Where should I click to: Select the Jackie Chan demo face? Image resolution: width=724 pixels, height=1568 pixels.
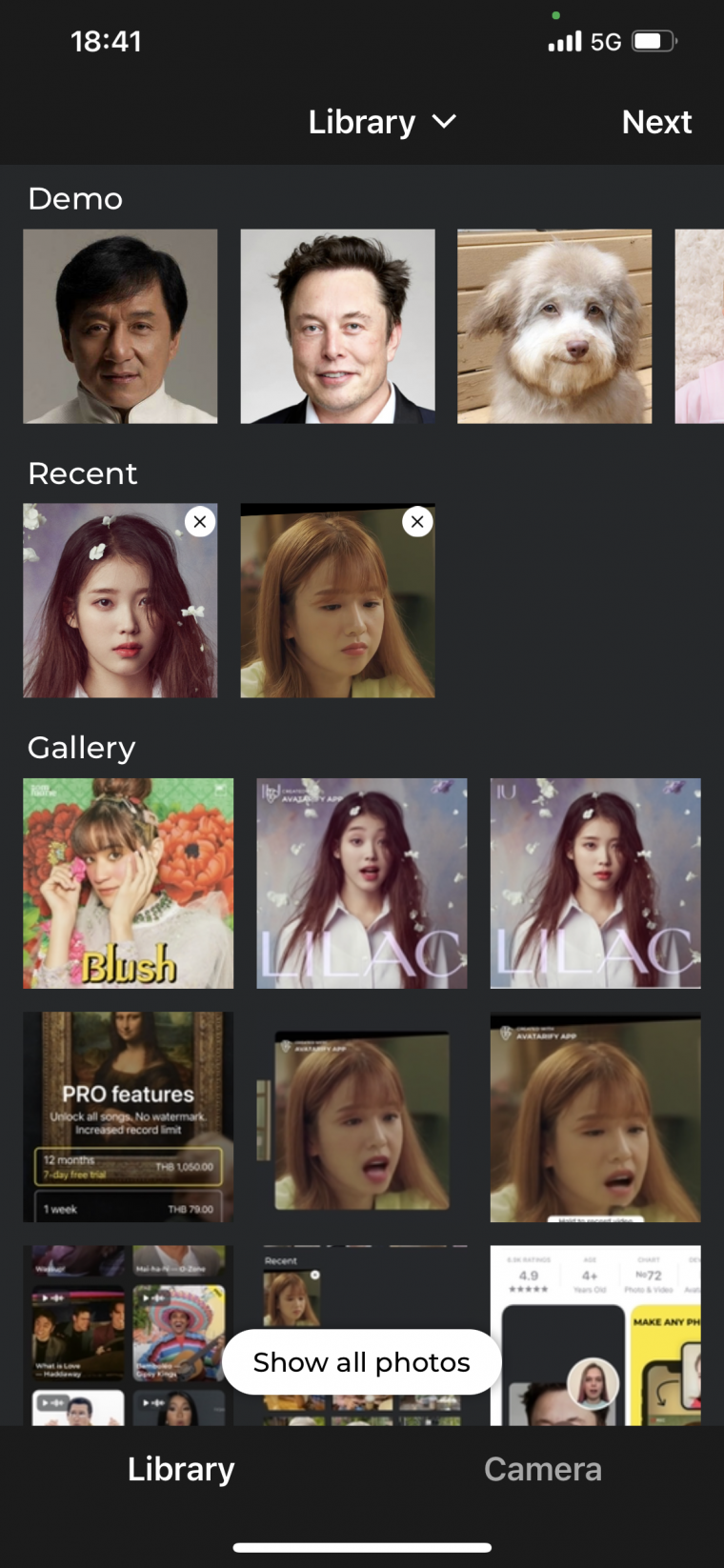[x=120, y=325]
